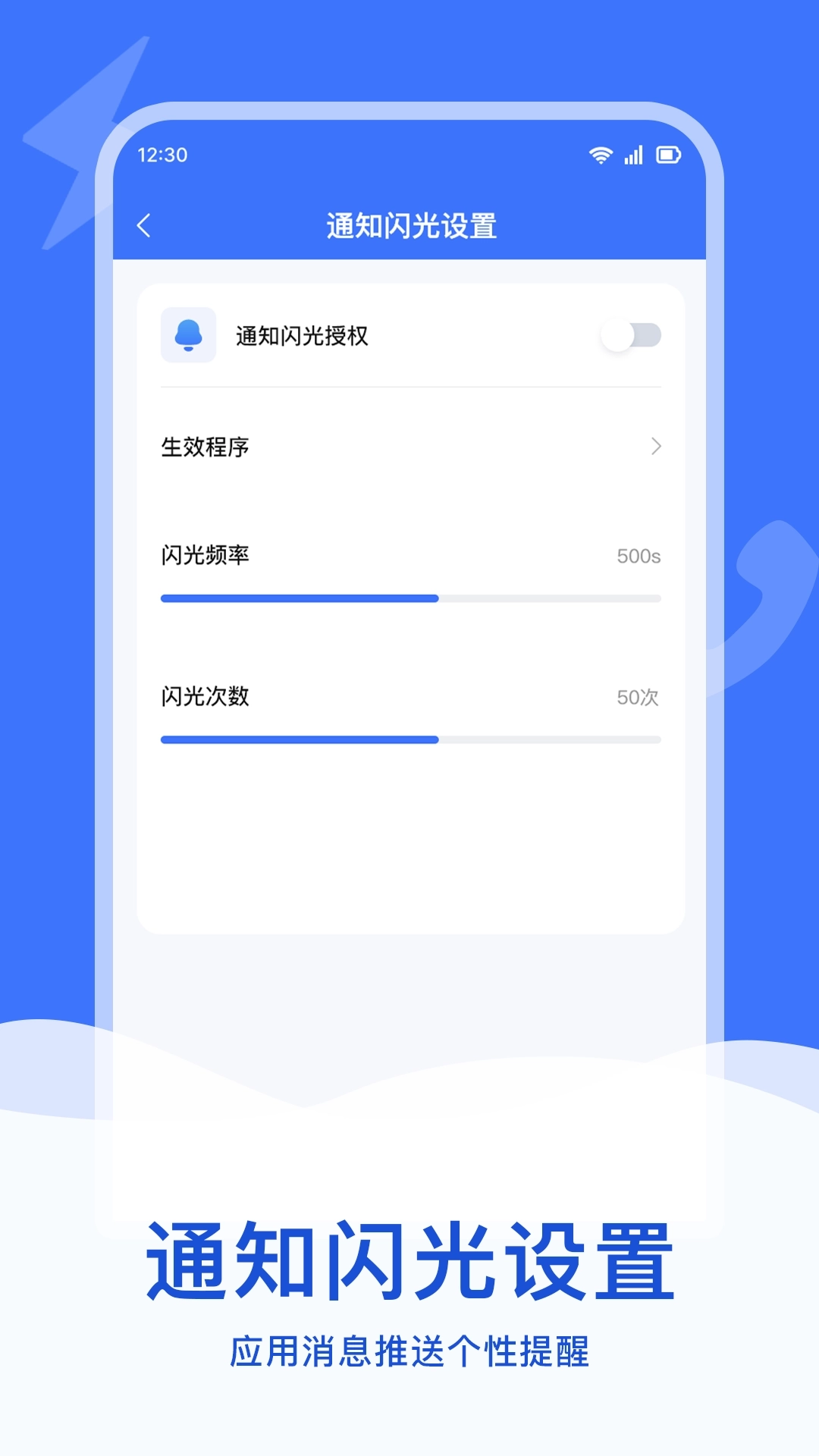Viewport: 819px width, 1456px height.
Task: Open the effective programs list
Action: 409,447
